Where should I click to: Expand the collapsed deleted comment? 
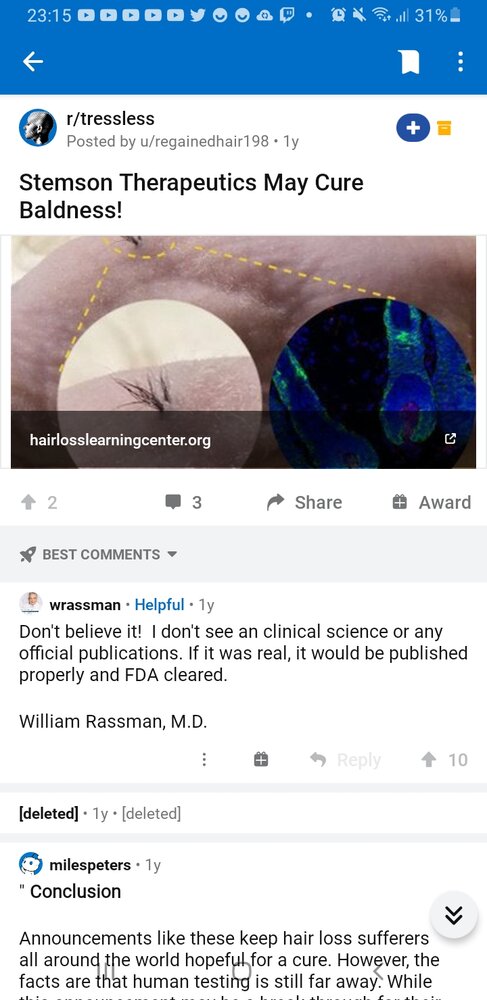244,813
